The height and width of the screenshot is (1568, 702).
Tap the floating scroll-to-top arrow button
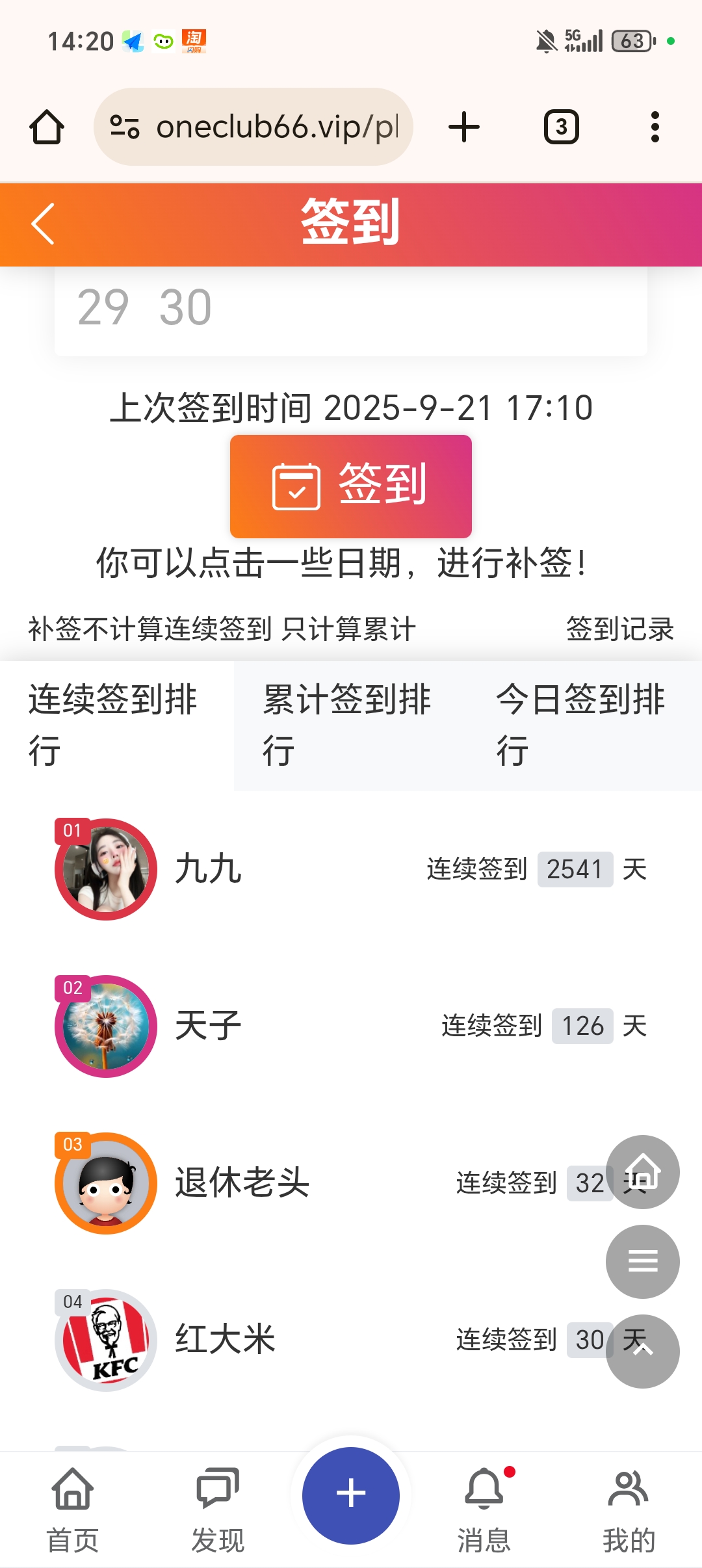642,1352
